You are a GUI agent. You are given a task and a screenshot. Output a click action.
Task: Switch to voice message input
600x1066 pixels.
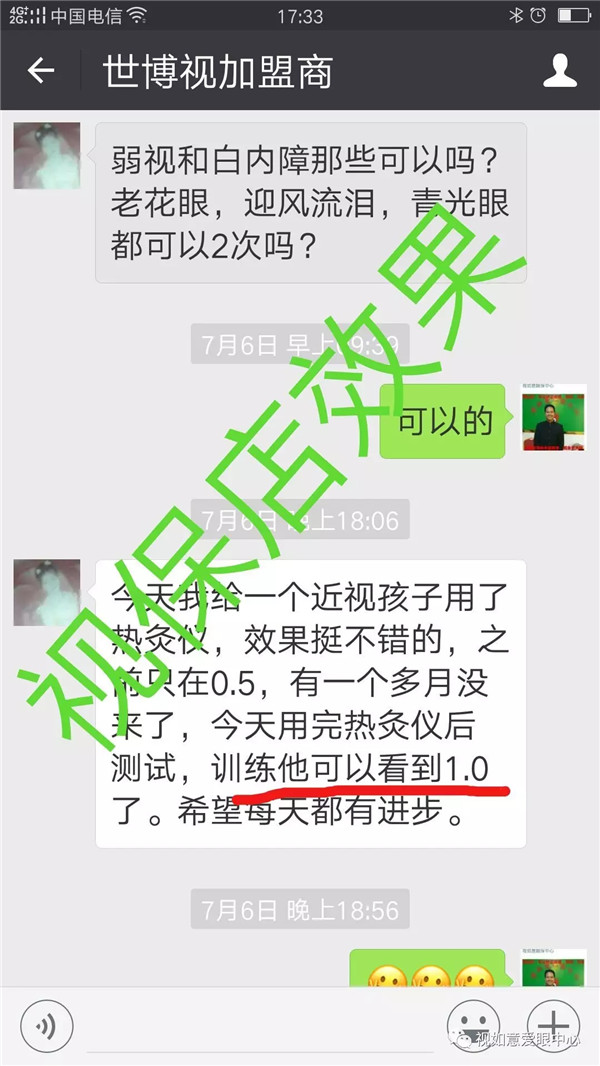[x=46, y=1026]
